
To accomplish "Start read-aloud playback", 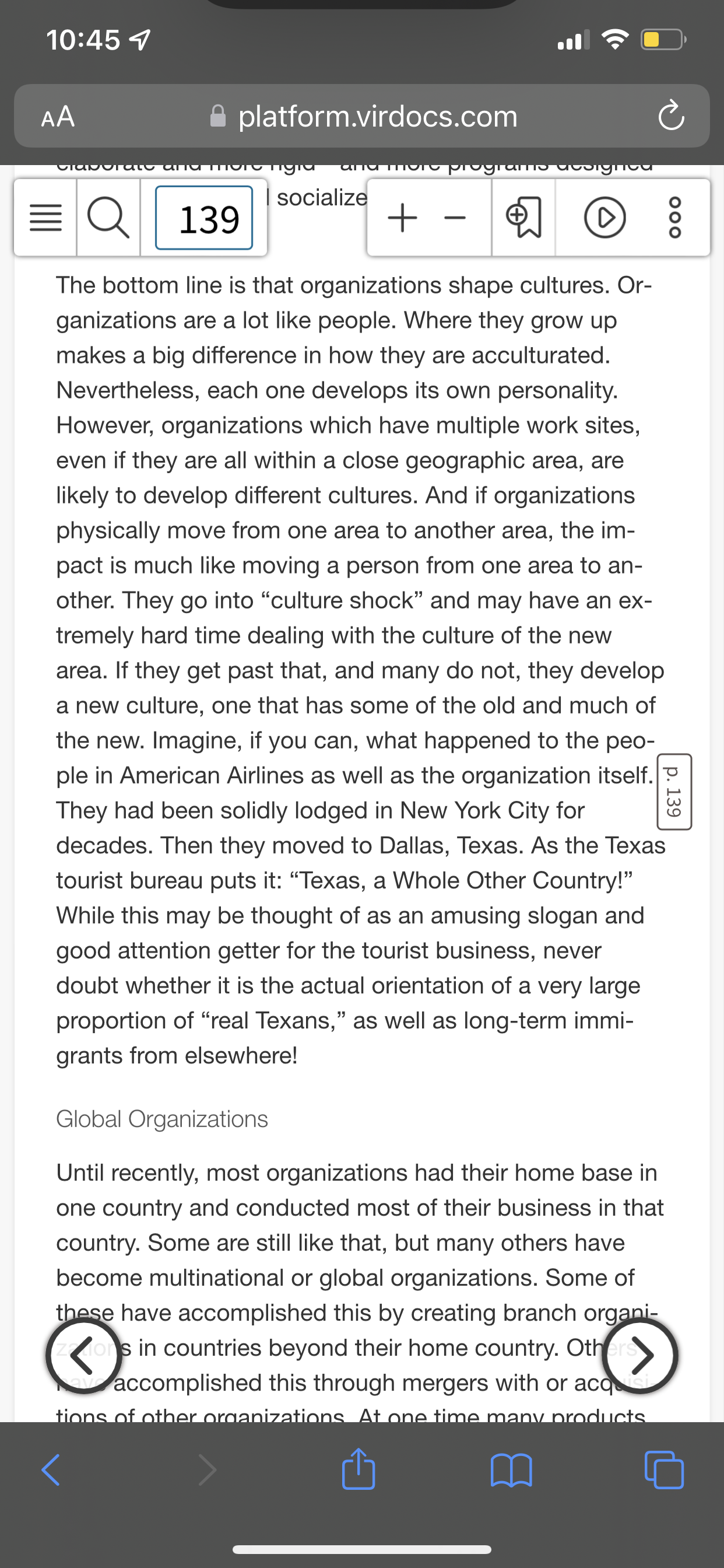I will [604, 218].
